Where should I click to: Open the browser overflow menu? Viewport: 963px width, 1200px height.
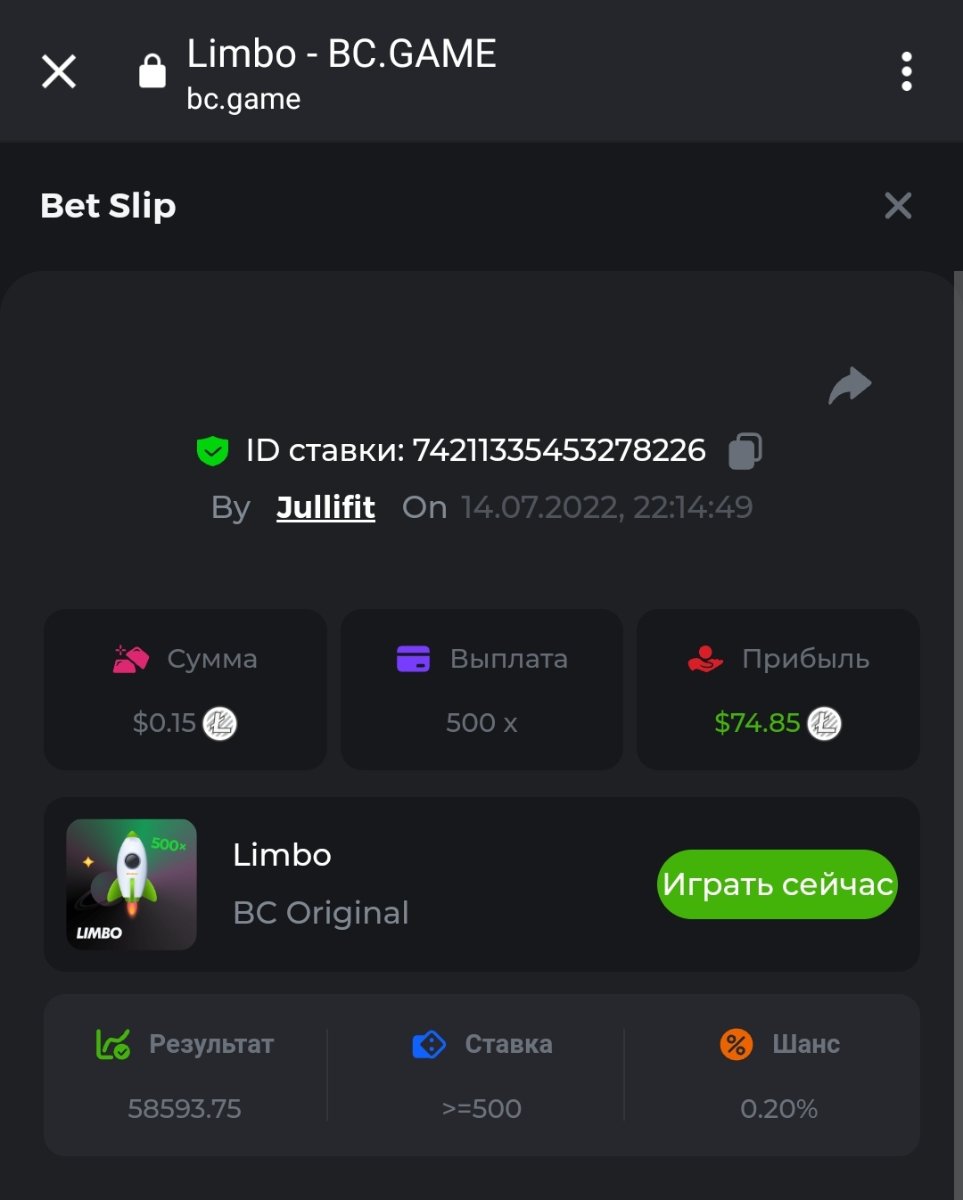906,72
